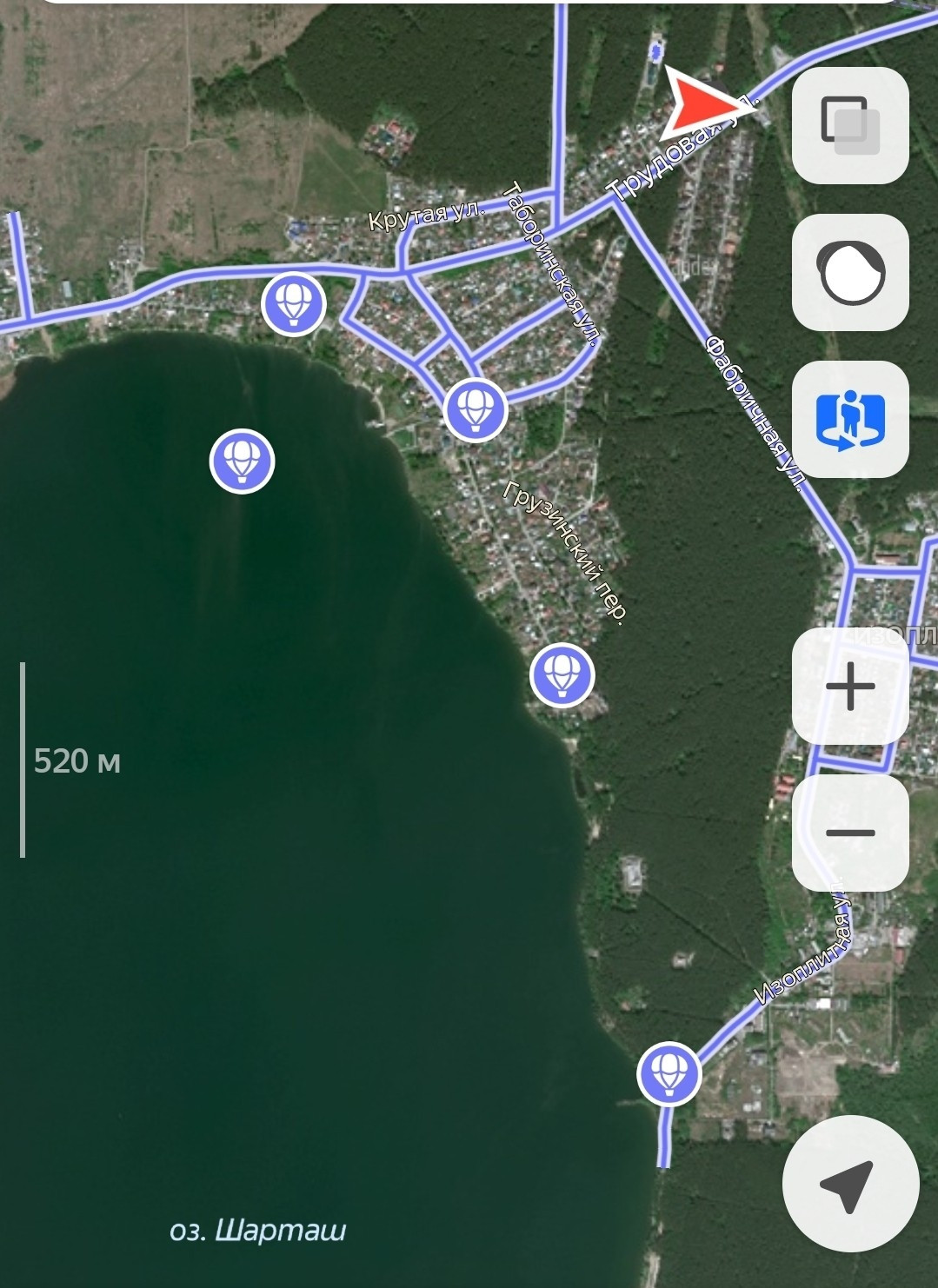The height and width of the screenshot is (1288, 938).
Task: Open balloon marker on Изоплитная ул.
Action: click(669, 1073)
